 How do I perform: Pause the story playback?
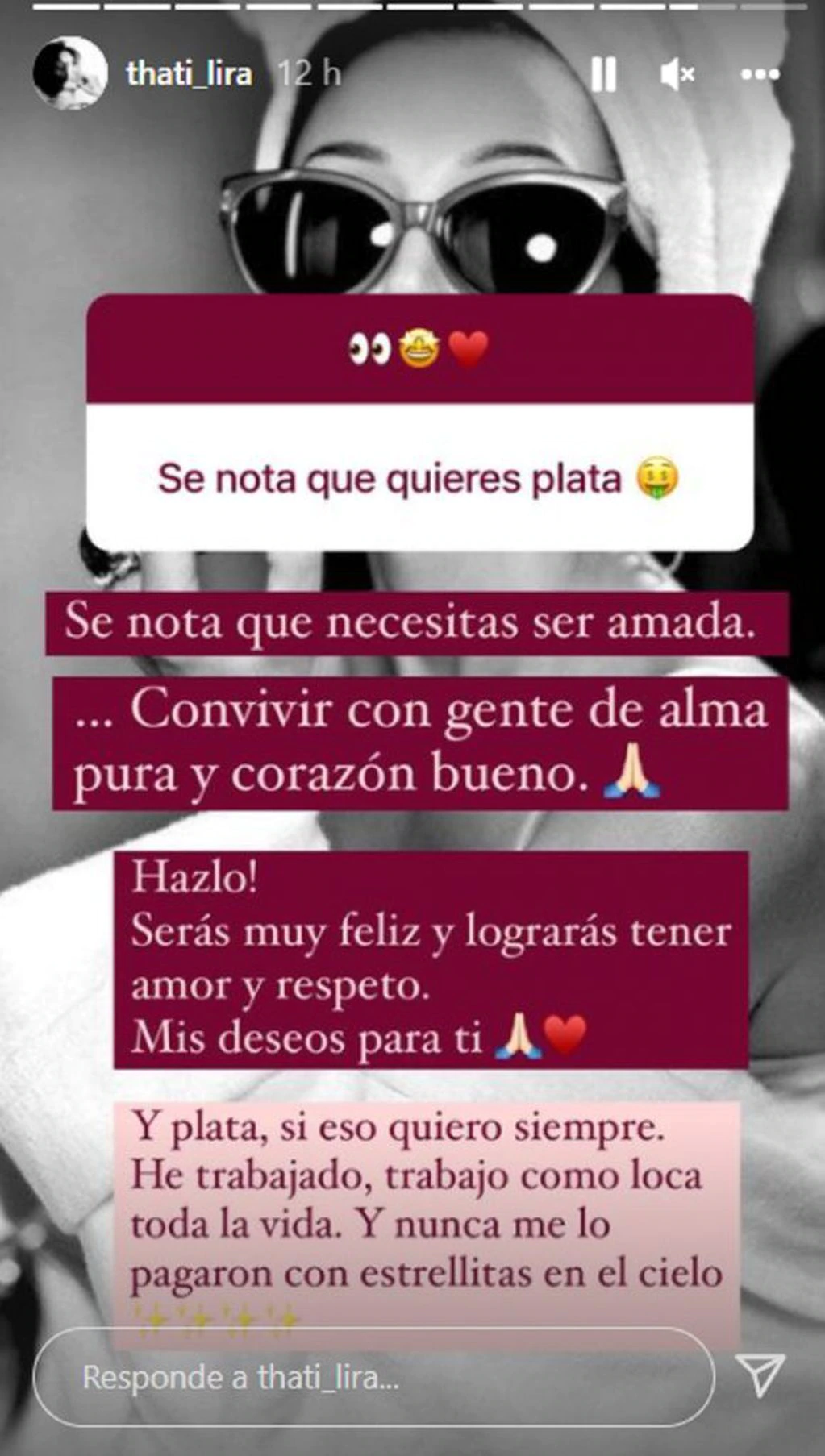pos(603,75)
